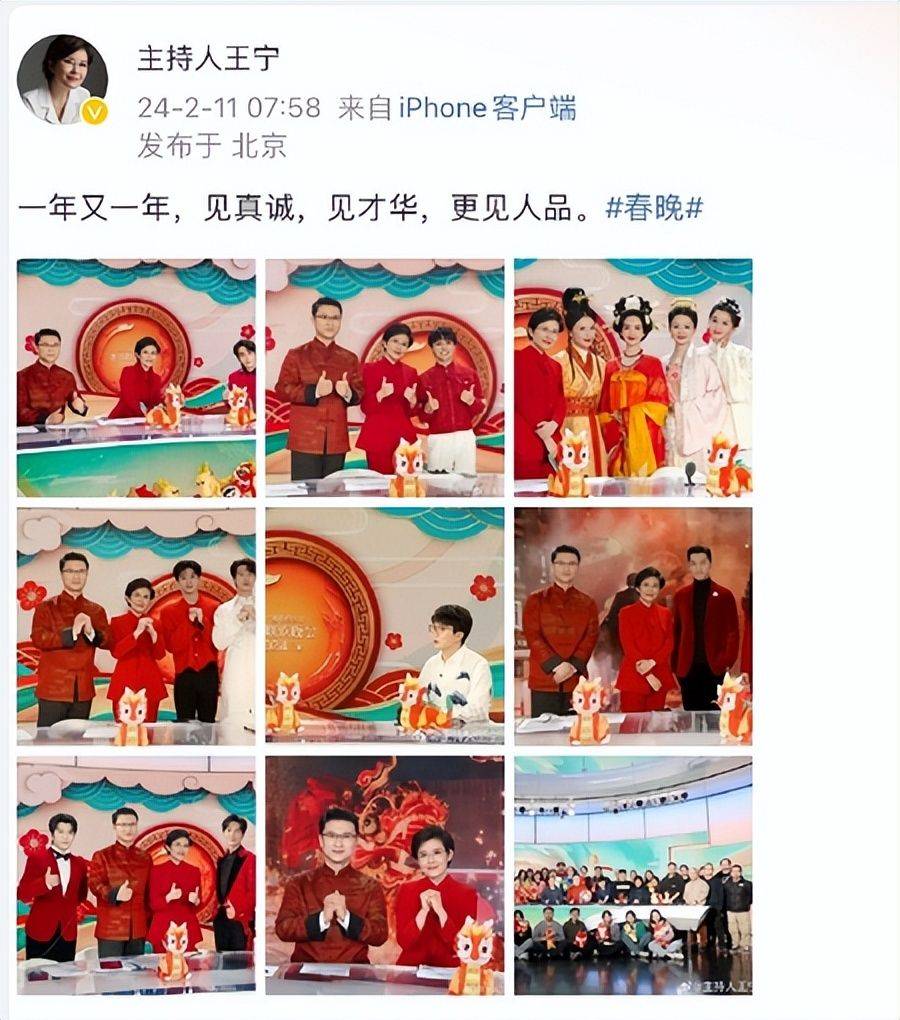
Task: Open the profile picture of 主持人王宁
Action: click(63, 80)
